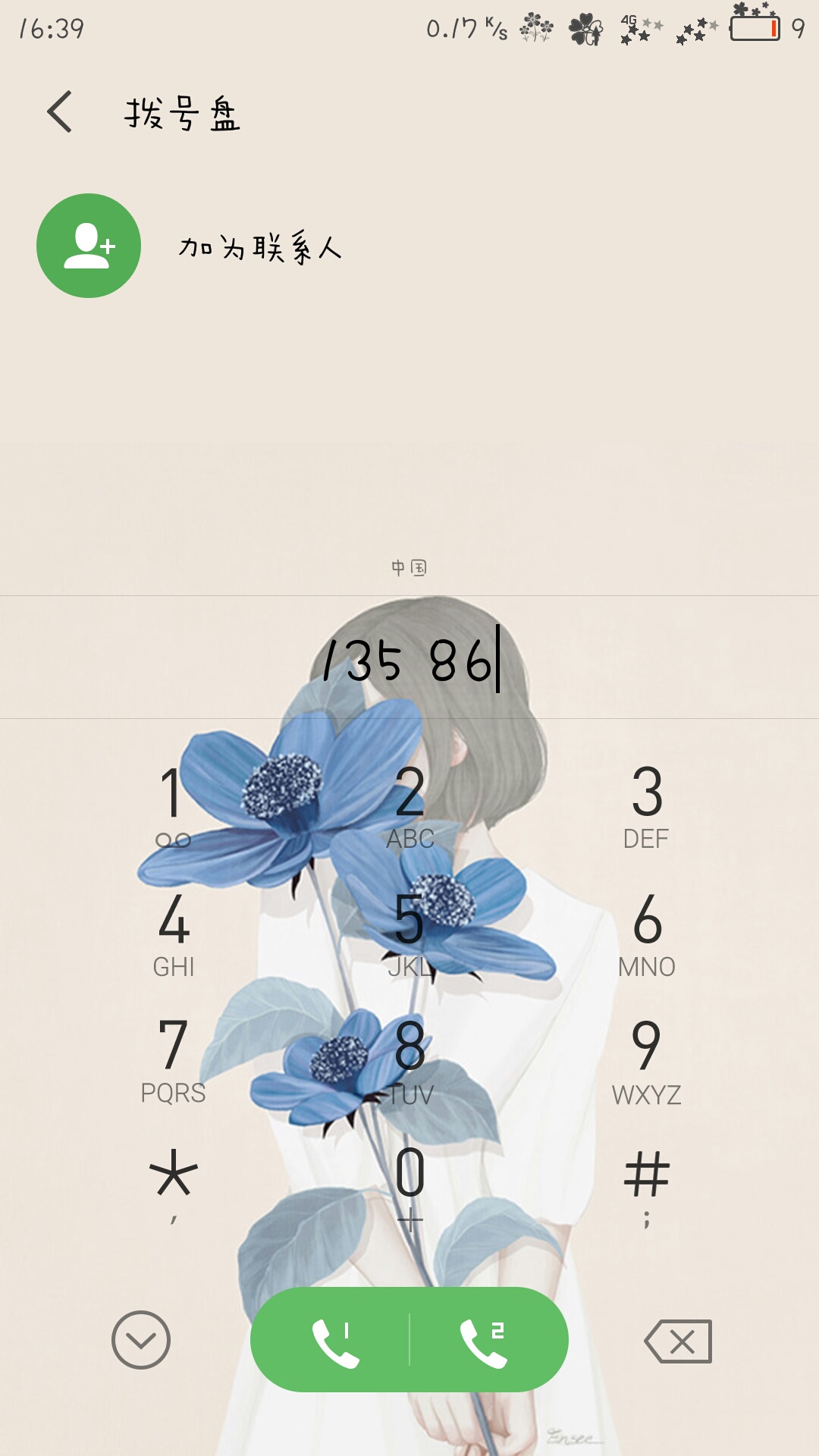Tap the star key
Viewport: 819px width, 1456px height.
click(x=173, y=1185)
